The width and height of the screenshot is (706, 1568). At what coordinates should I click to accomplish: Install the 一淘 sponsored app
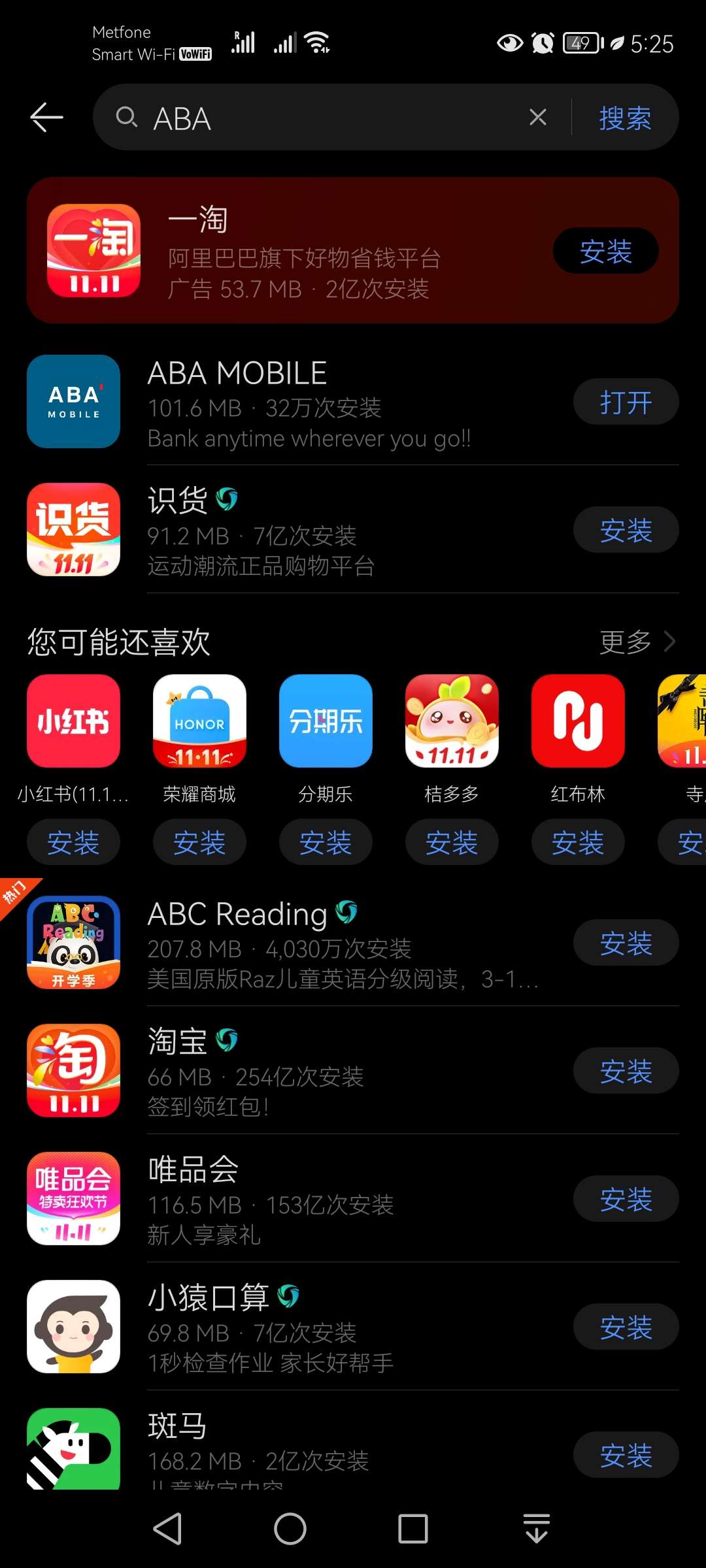coord(605,251)
